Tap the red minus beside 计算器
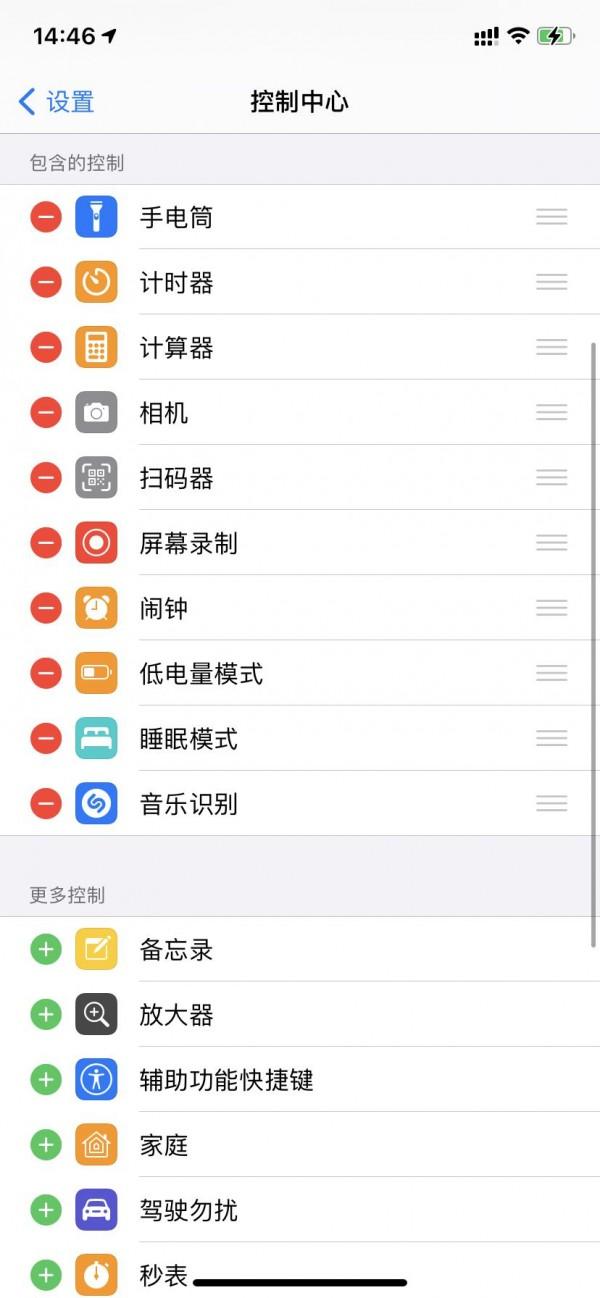Viewport: 600px width, 1298px height. (x=46, y=347)
